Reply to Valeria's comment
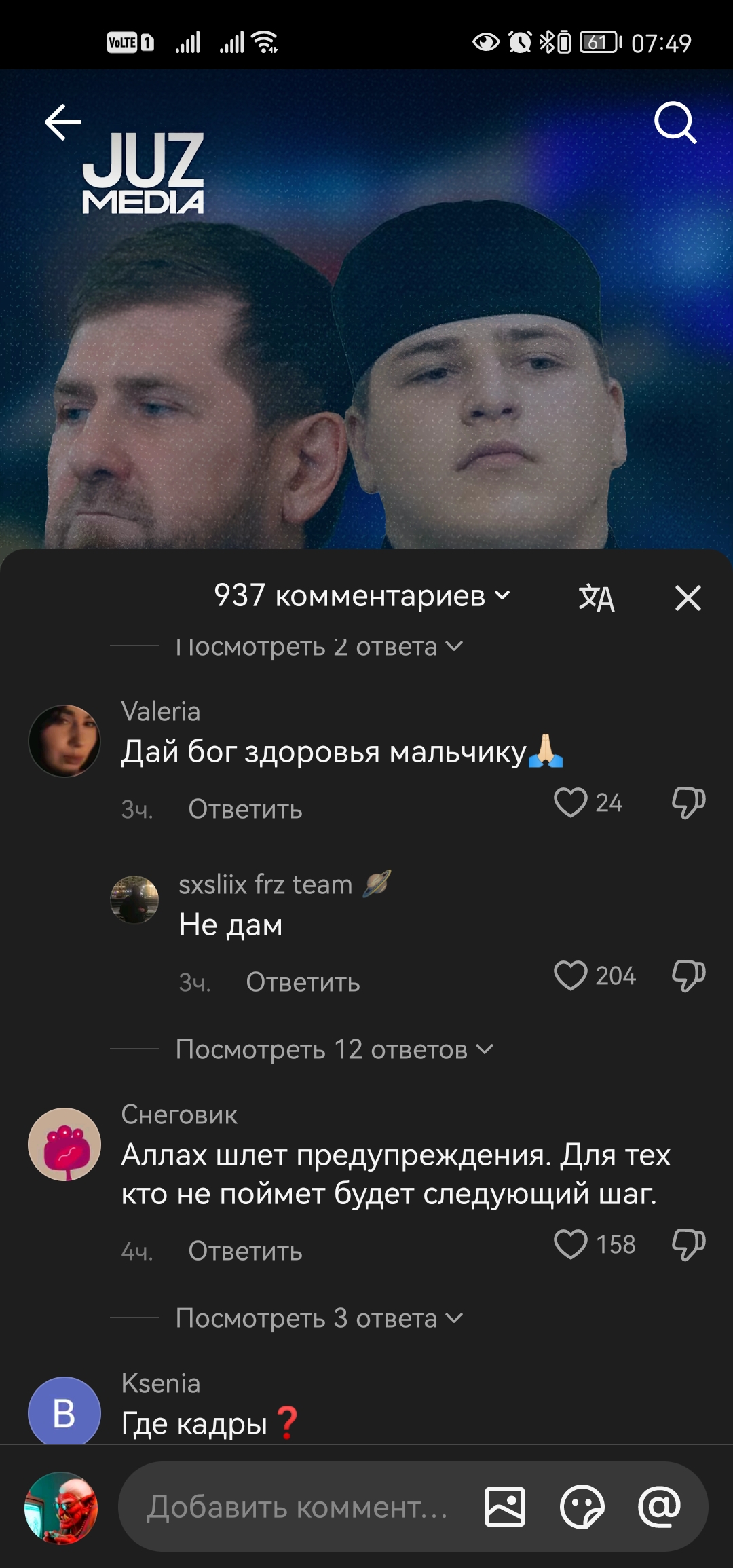This screenshot has height=1568, width=733. point(245,809)
